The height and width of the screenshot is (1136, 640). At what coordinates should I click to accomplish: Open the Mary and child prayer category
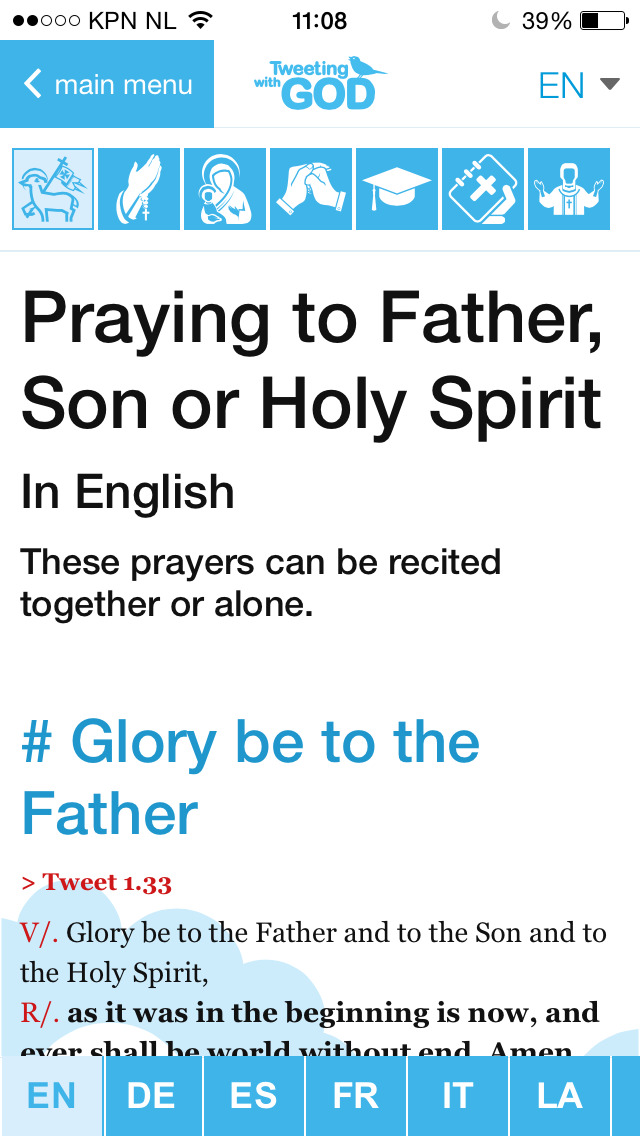click(225, 189)
